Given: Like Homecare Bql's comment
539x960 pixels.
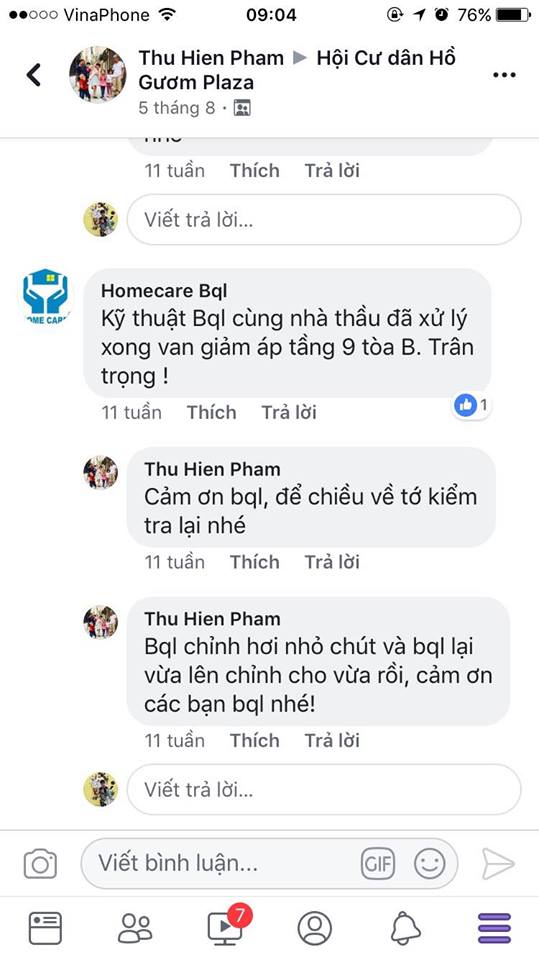Looking at the screenshot, I should [x=211, y=412].
